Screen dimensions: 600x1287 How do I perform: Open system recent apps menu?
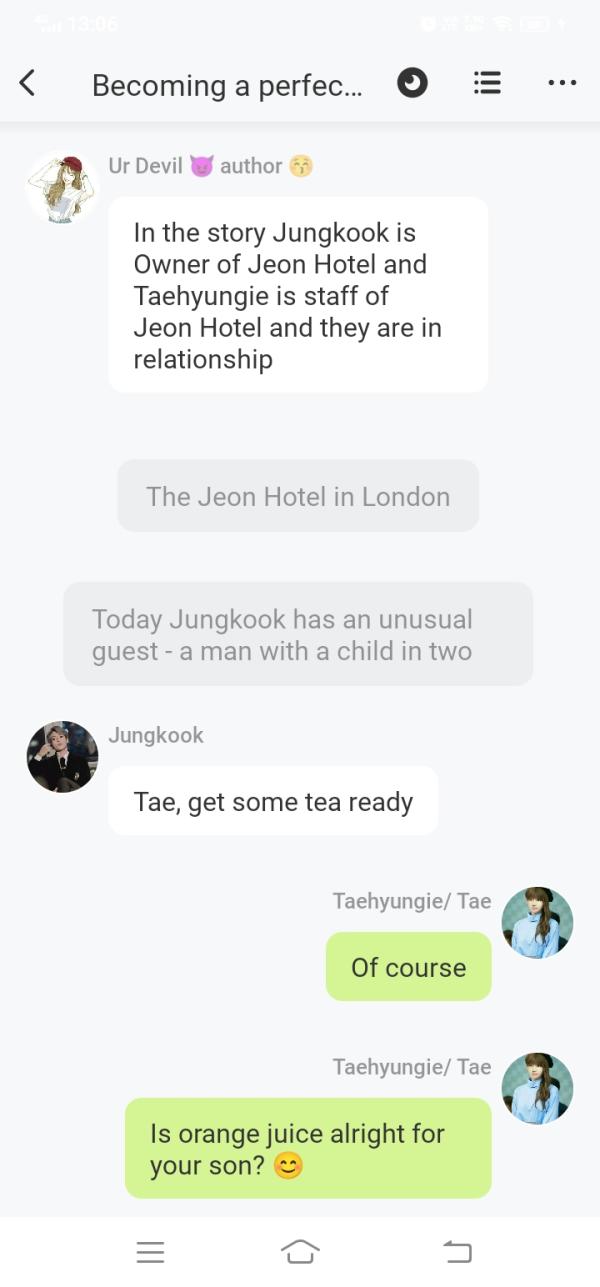150,1251
